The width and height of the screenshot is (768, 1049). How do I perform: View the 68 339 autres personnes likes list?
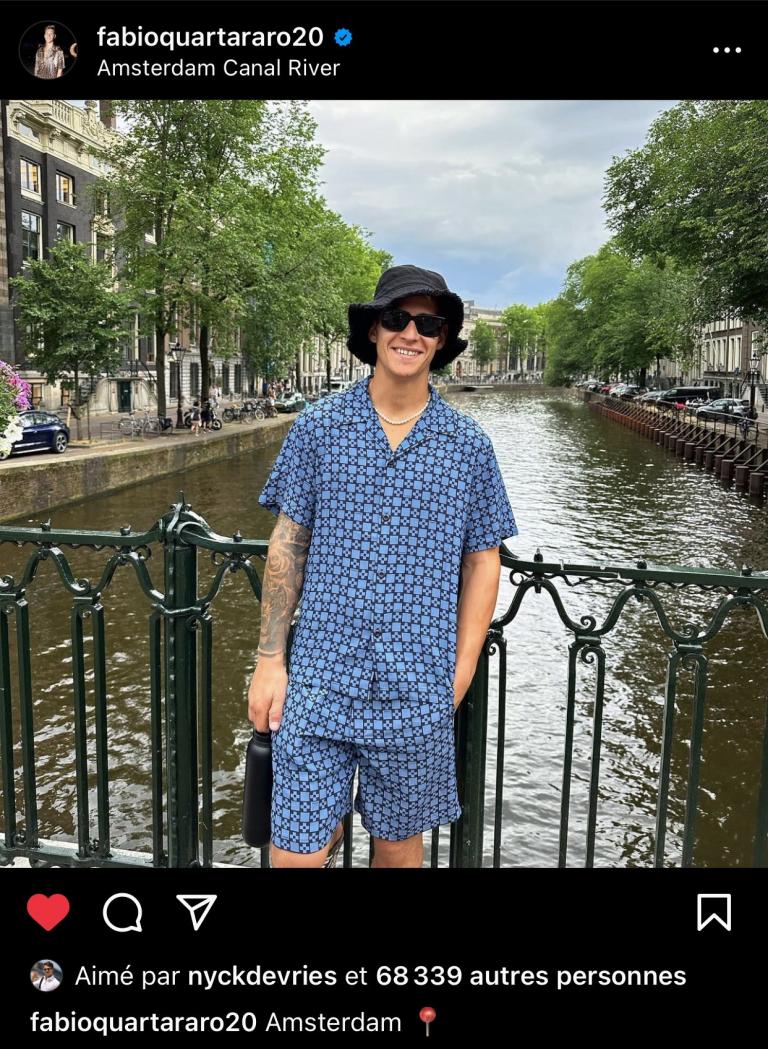pos(530,976)
